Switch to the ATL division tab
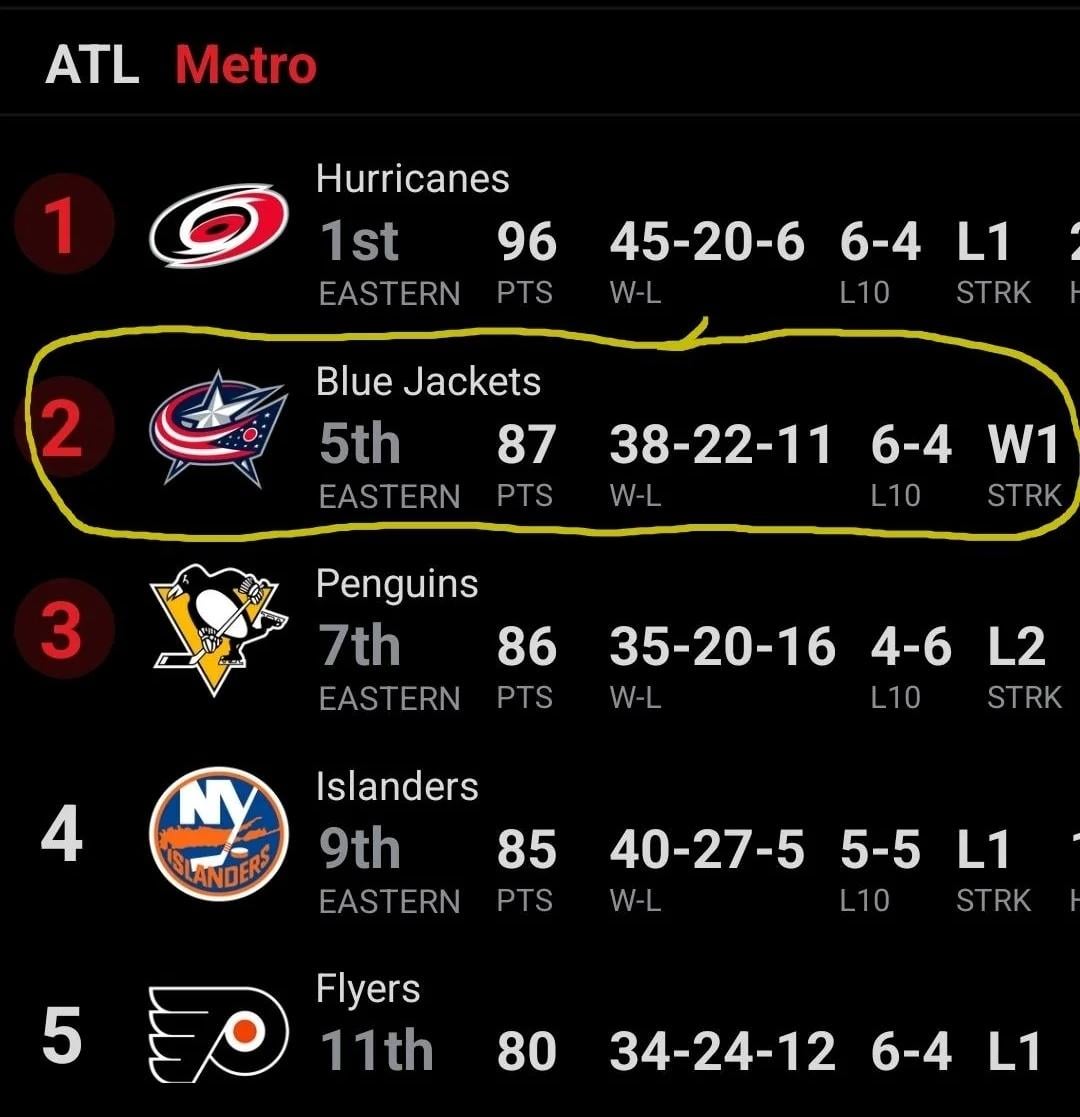1080x1117 pixels. [x=91, y=65]
